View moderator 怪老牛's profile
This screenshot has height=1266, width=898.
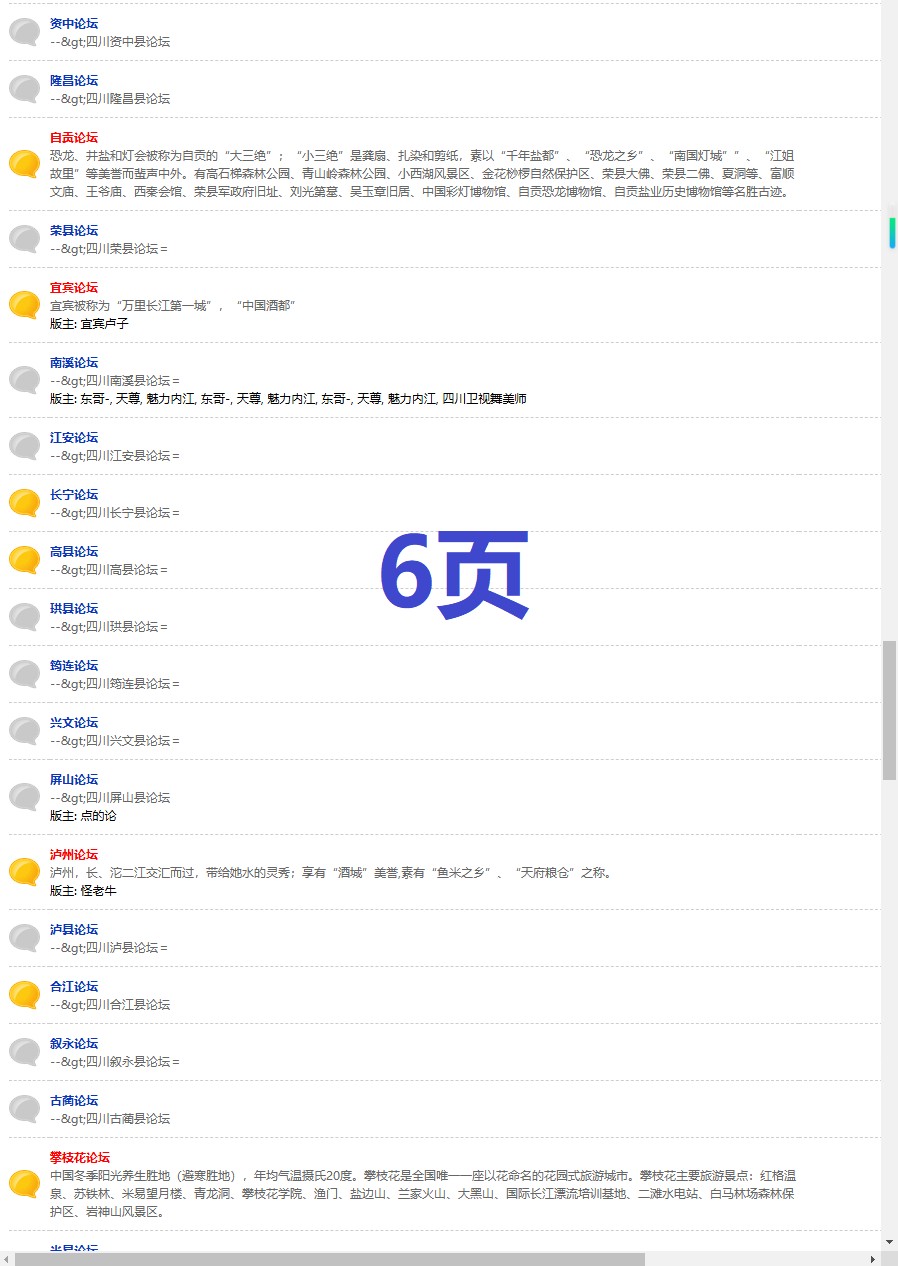(98, 891)
